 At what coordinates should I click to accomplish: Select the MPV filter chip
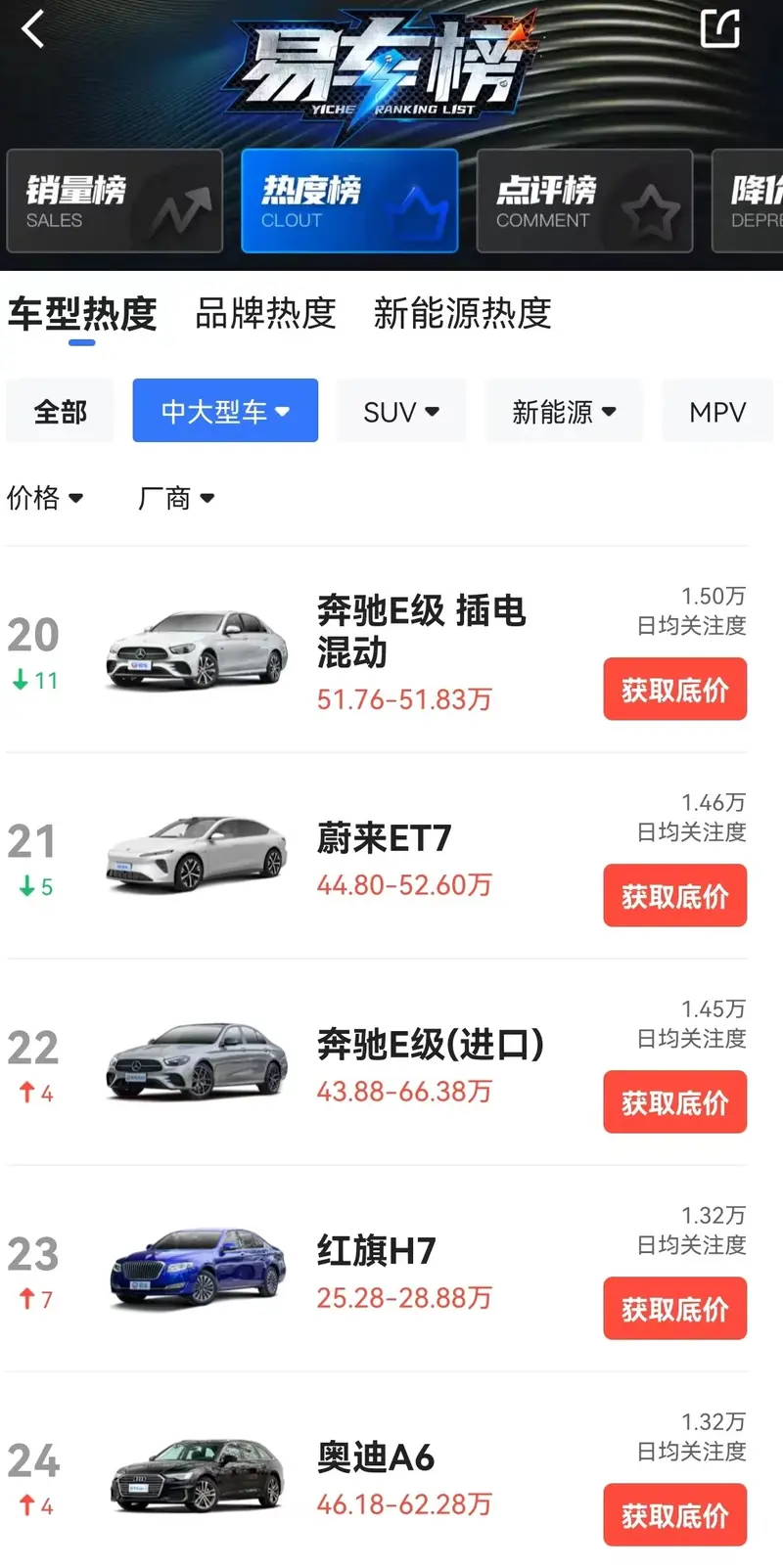coord(717,412)
